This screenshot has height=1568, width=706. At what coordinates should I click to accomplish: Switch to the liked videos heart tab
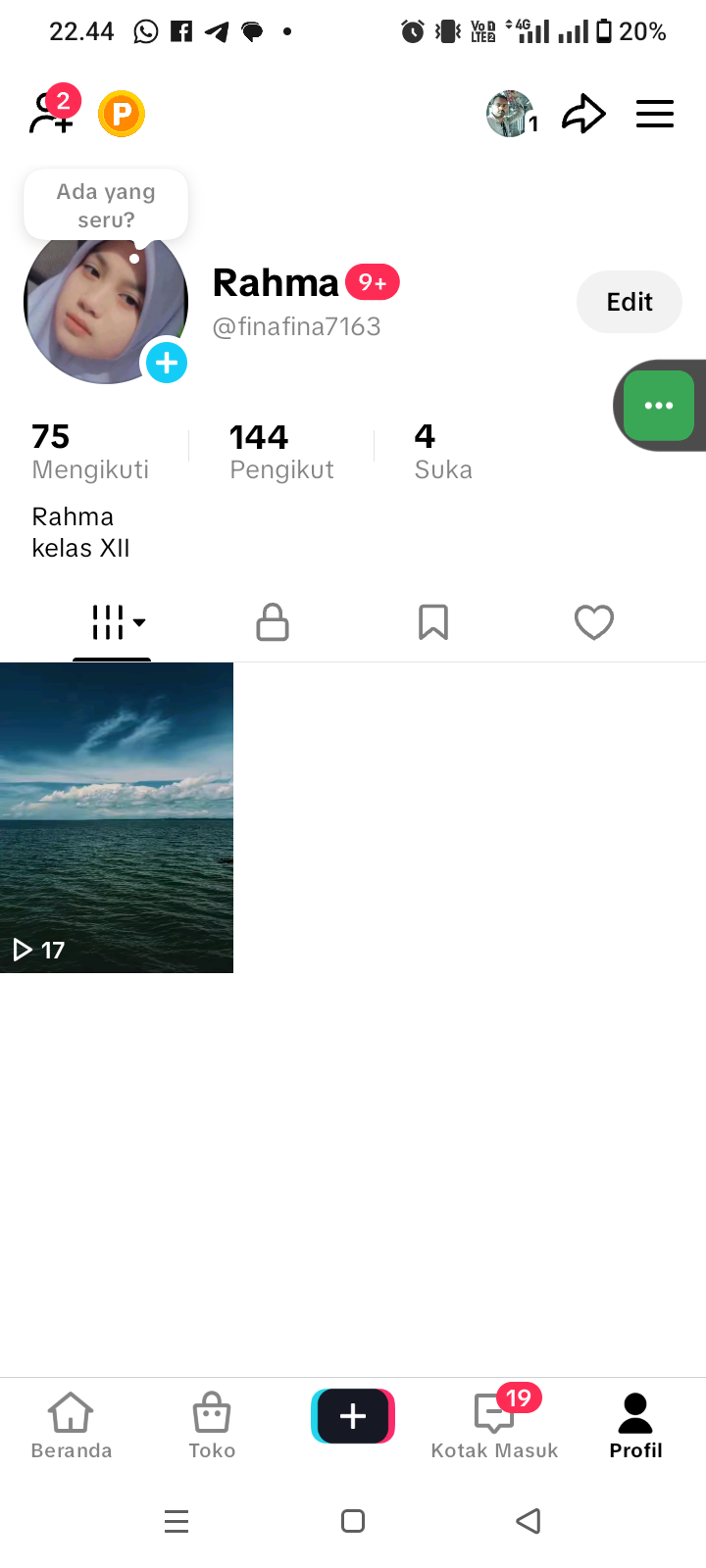(x=594, y=622)
